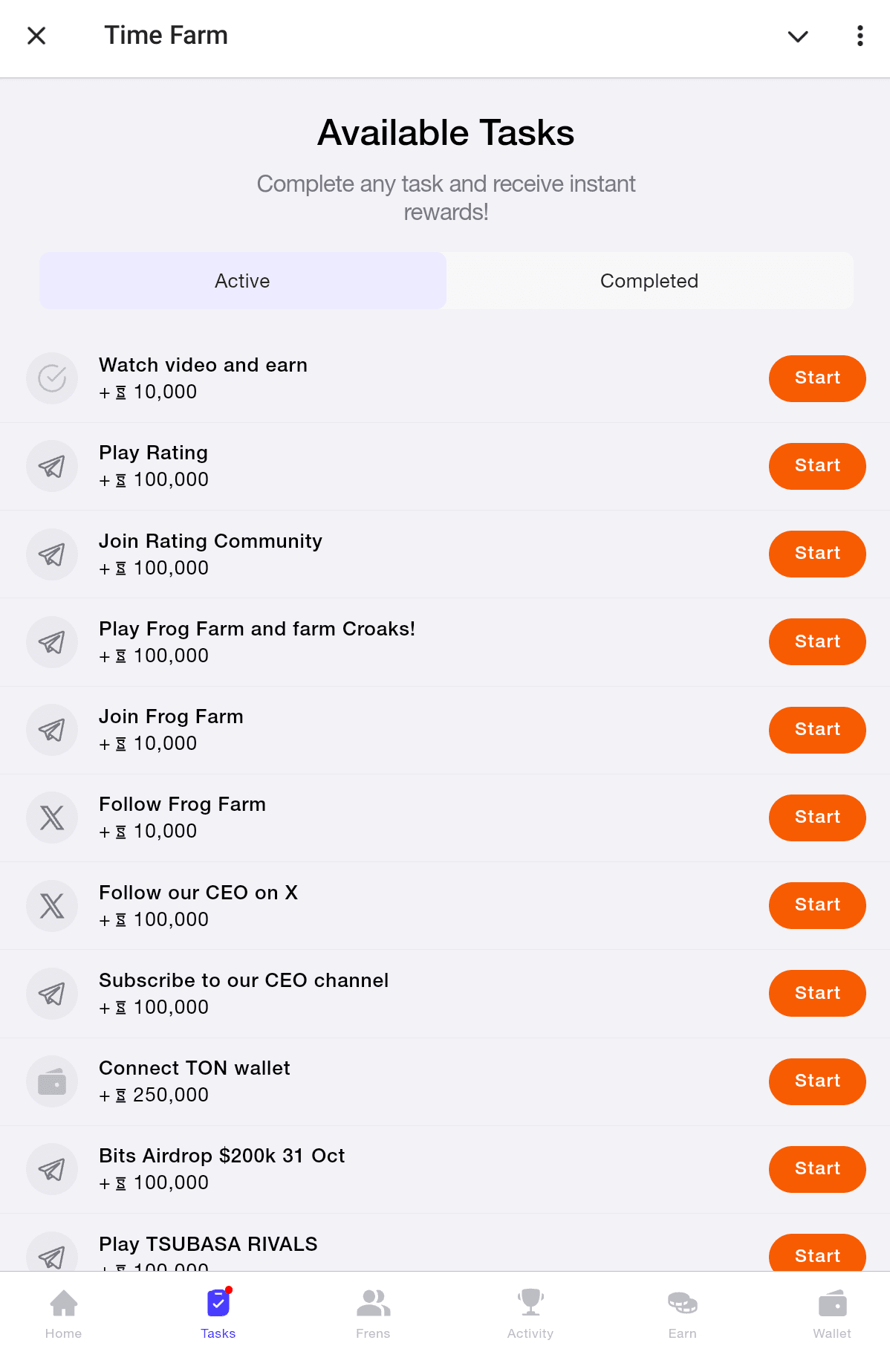Click the checkmark icon next to Watch video

[x=52, y=378]
